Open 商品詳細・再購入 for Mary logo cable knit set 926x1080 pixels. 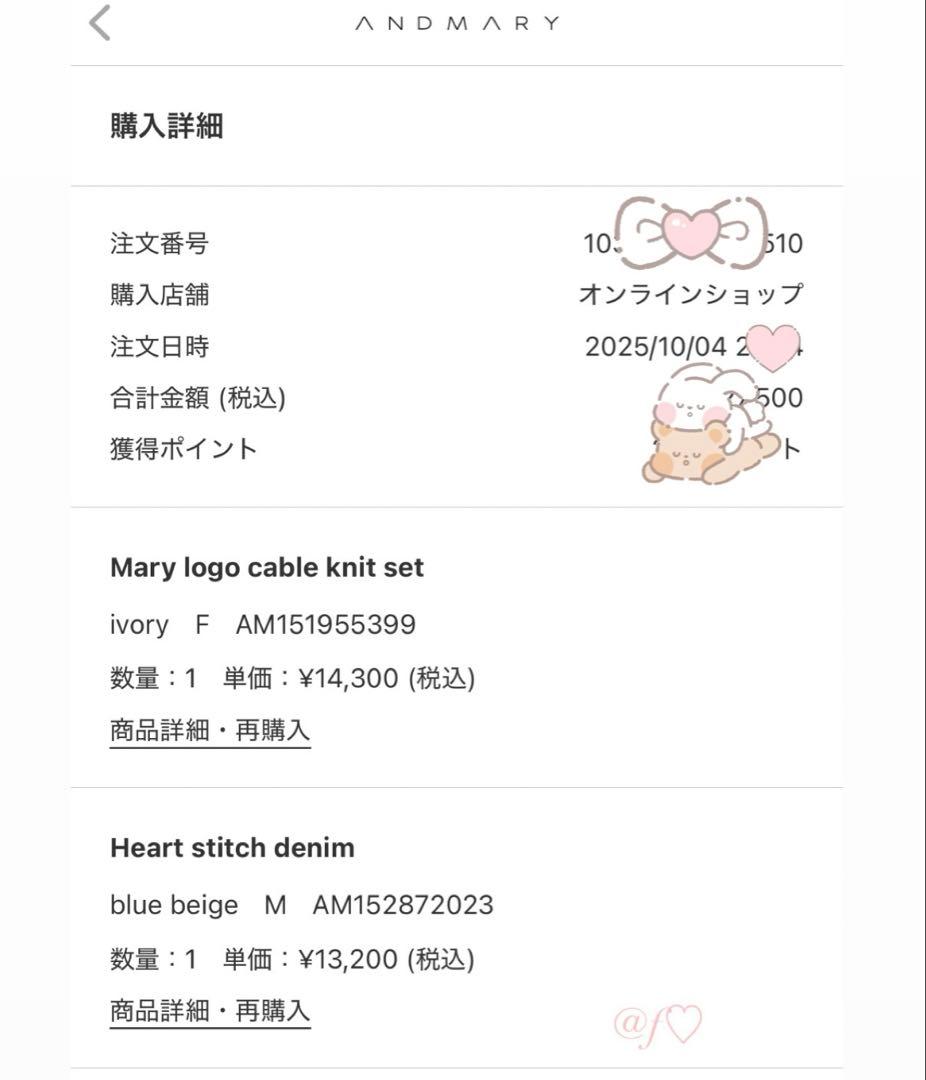pos(210,731)
